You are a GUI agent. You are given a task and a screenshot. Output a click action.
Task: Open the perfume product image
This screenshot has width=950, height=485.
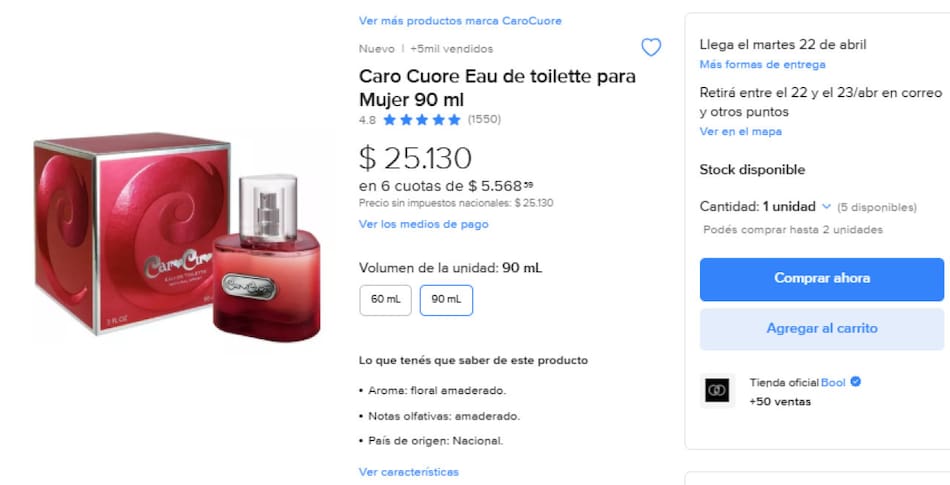[180, 235]
